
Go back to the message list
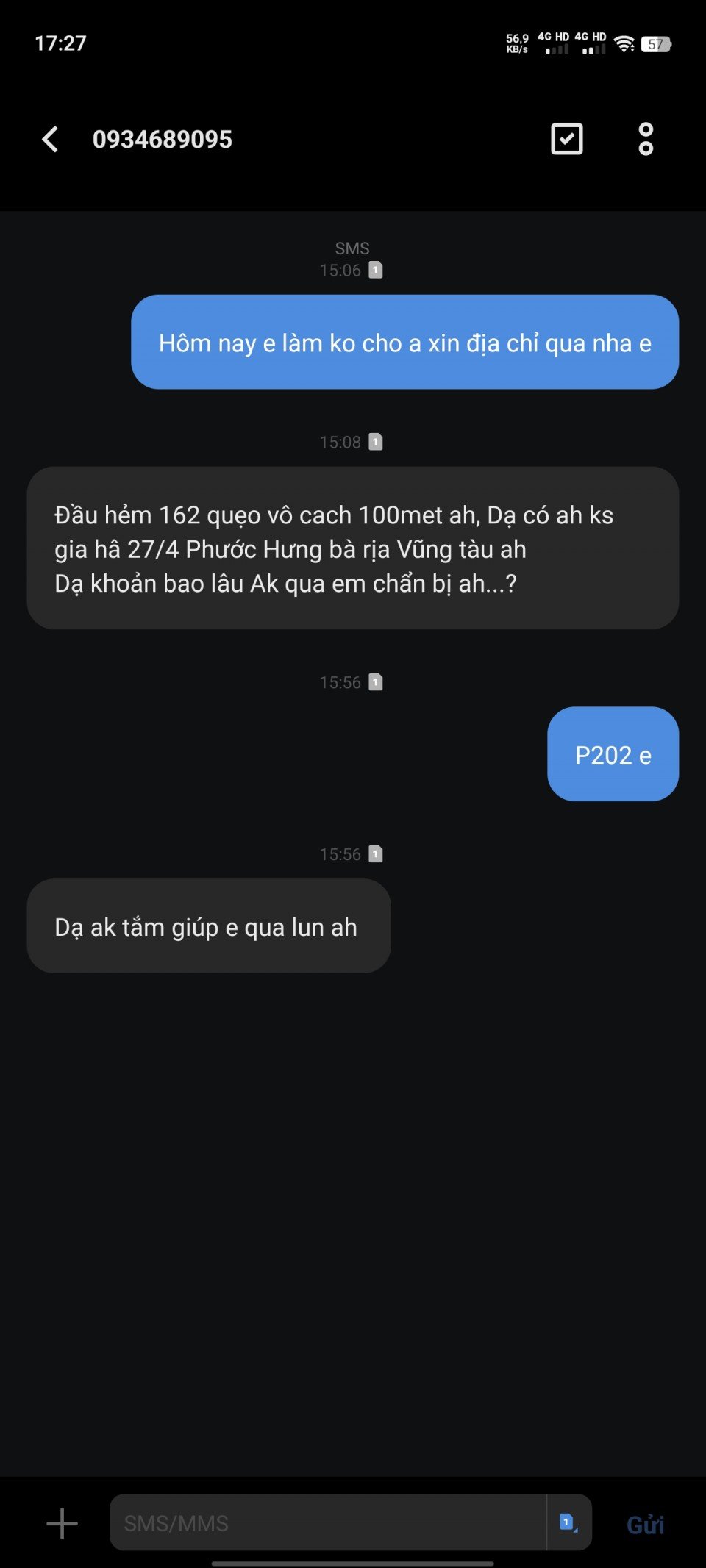point(50,139)
